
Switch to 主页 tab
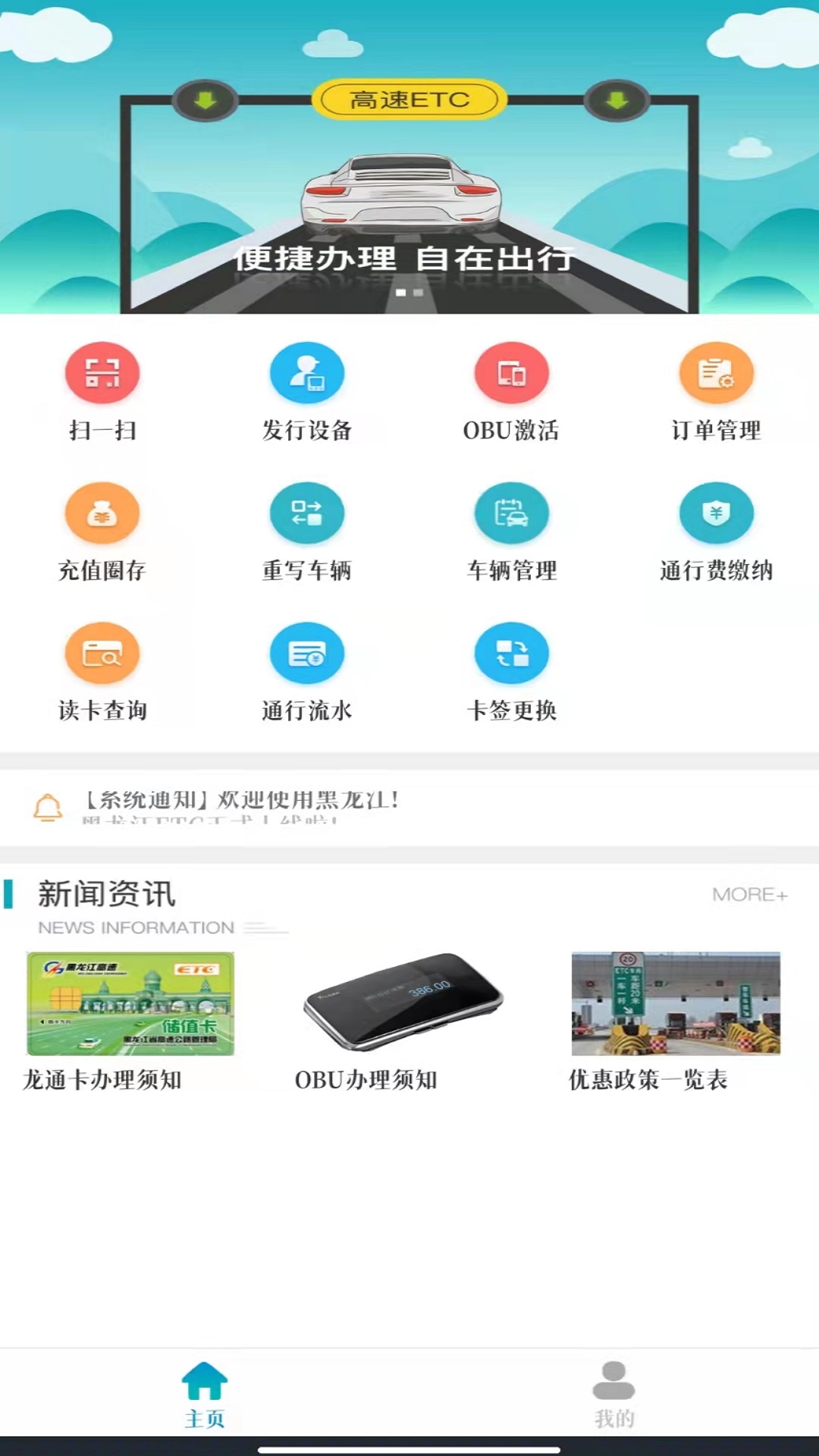click(x=205, y=1394)
